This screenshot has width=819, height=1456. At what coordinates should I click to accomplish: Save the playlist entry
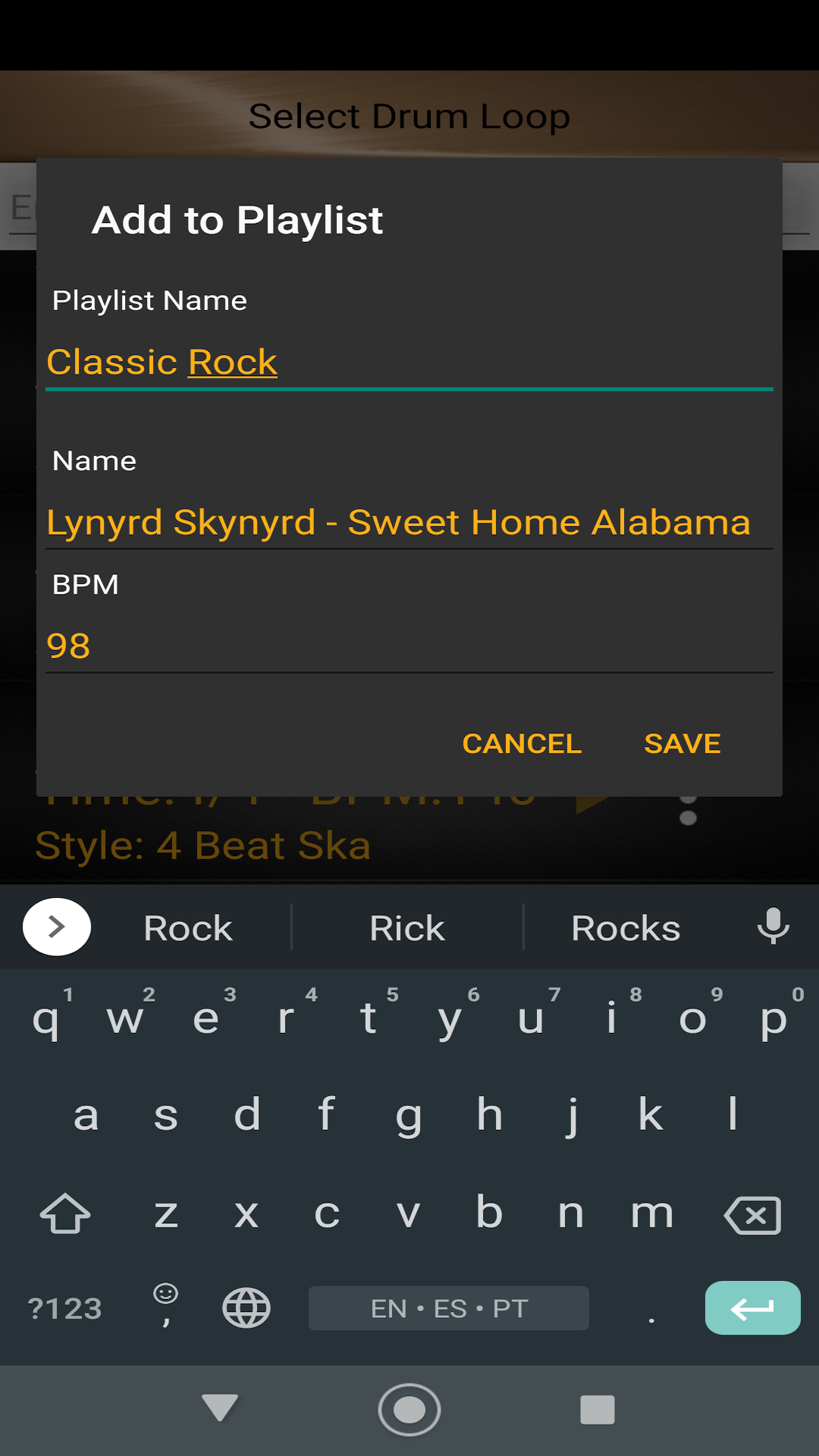[x=682, y=743]
